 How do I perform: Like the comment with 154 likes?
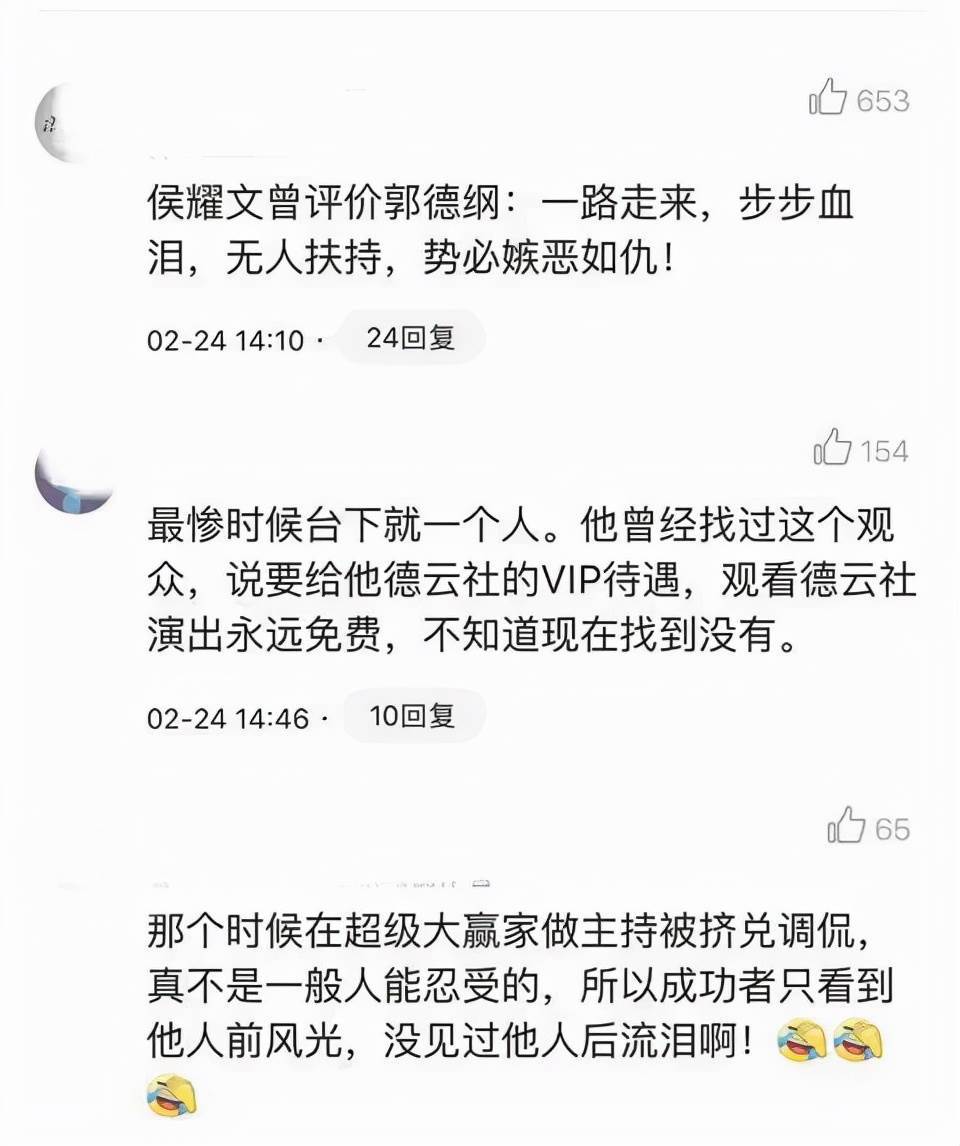pyautogui.click(x=833, y=450)
